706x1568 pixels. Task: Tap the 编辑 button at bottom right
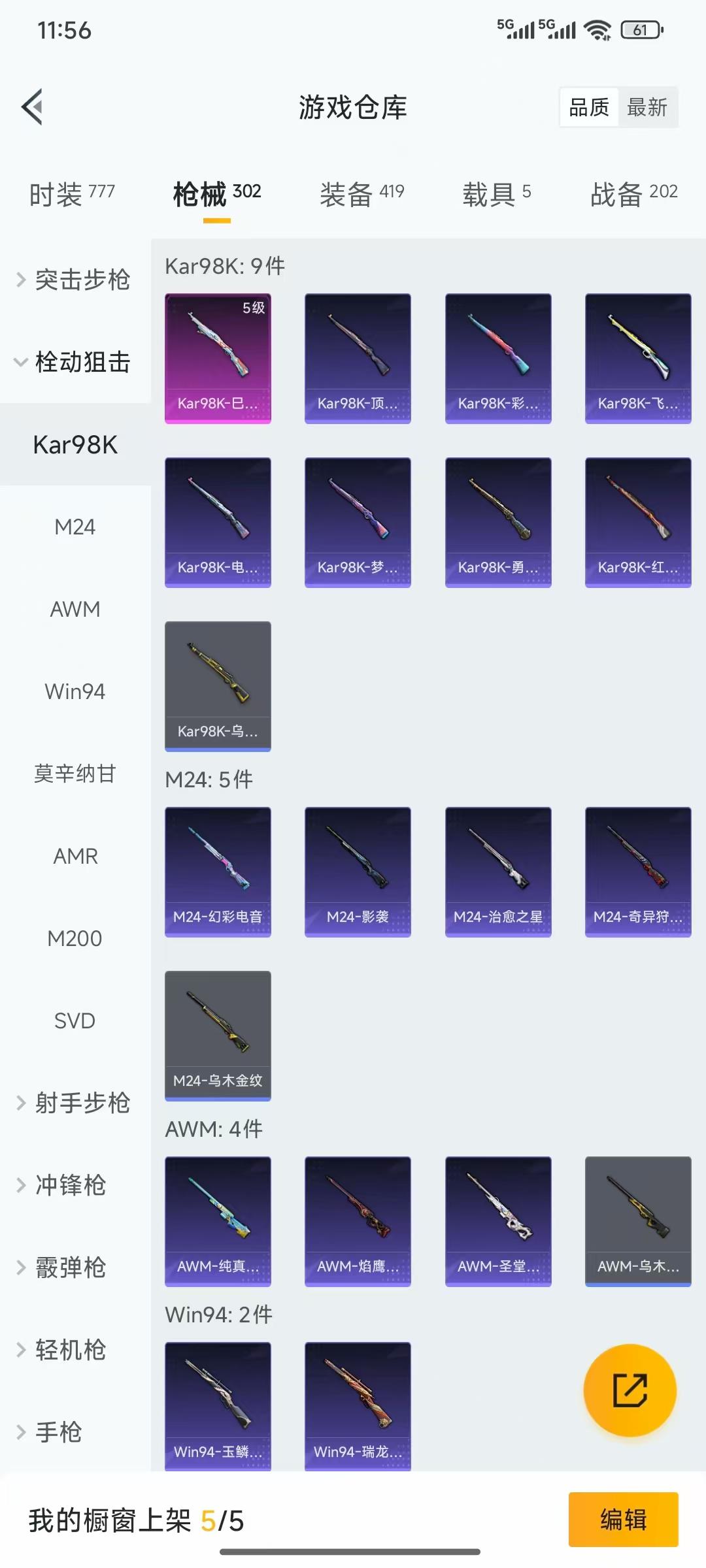623,1522
